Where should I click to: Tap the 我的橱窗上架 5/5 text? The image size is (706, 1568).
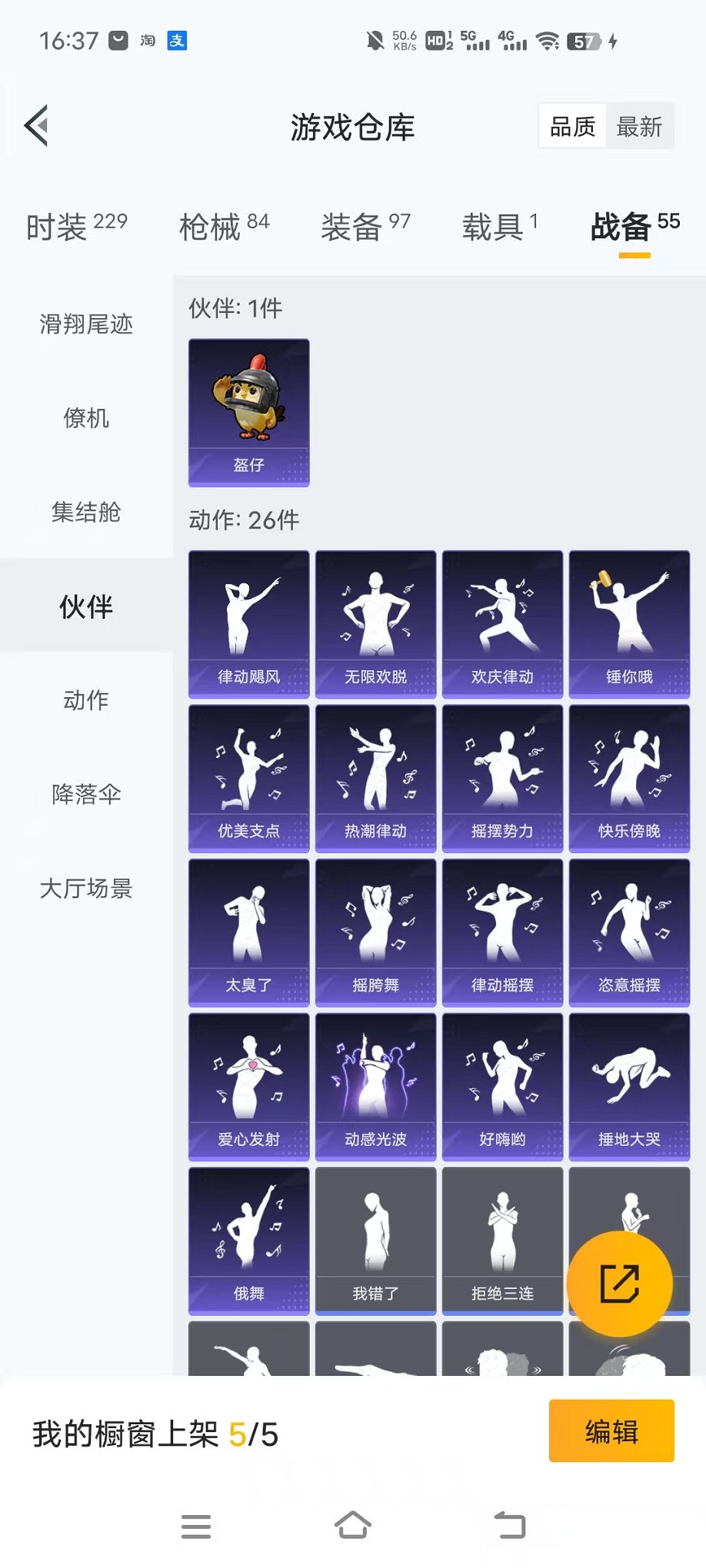tap(154, 1431)
